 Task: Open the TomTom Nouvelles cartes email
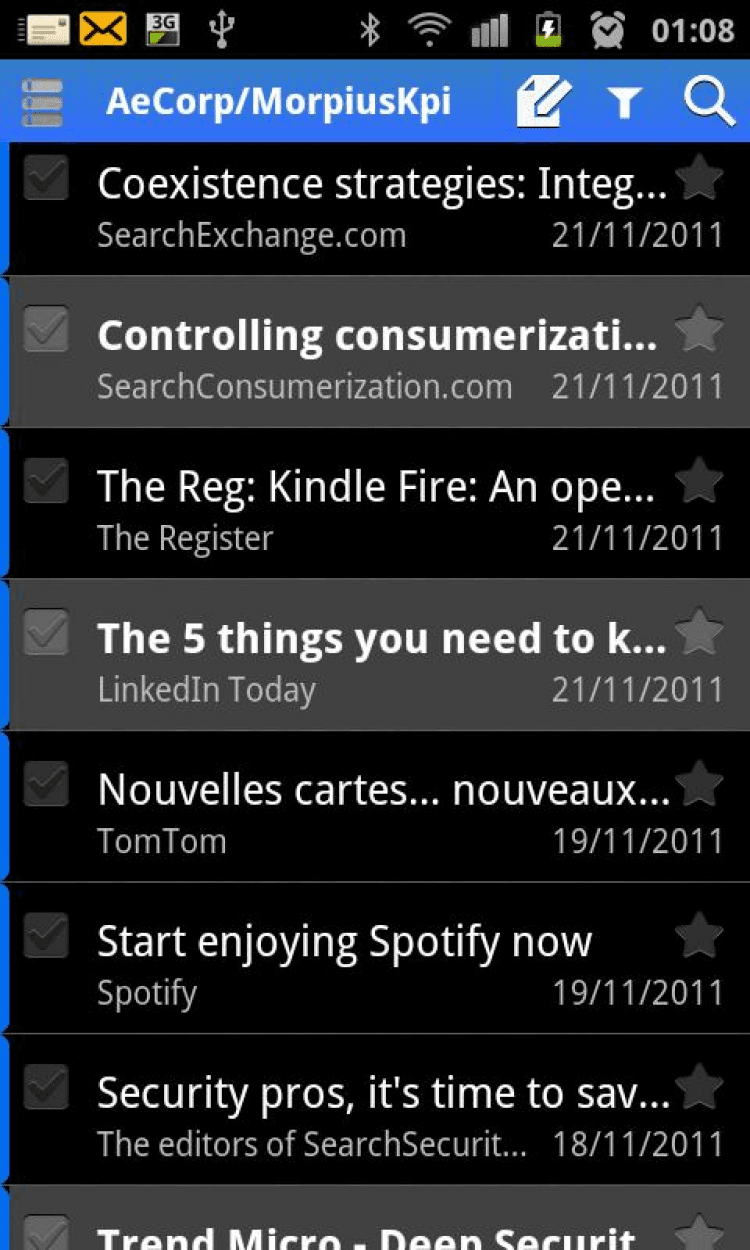click(380, 812)
